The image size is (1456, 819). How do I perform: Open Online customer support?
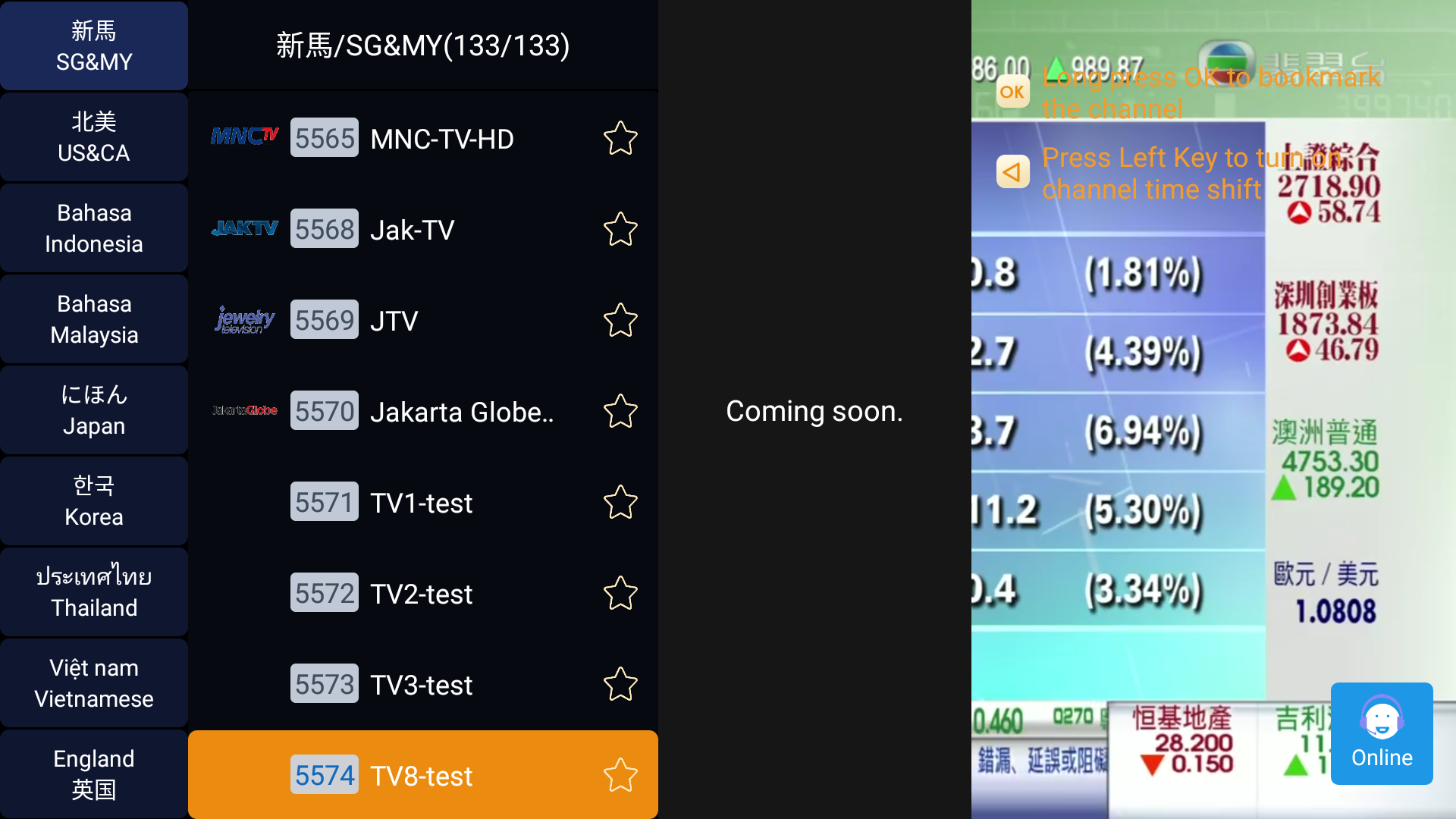pyautogui.click(x=1382, y=733)
